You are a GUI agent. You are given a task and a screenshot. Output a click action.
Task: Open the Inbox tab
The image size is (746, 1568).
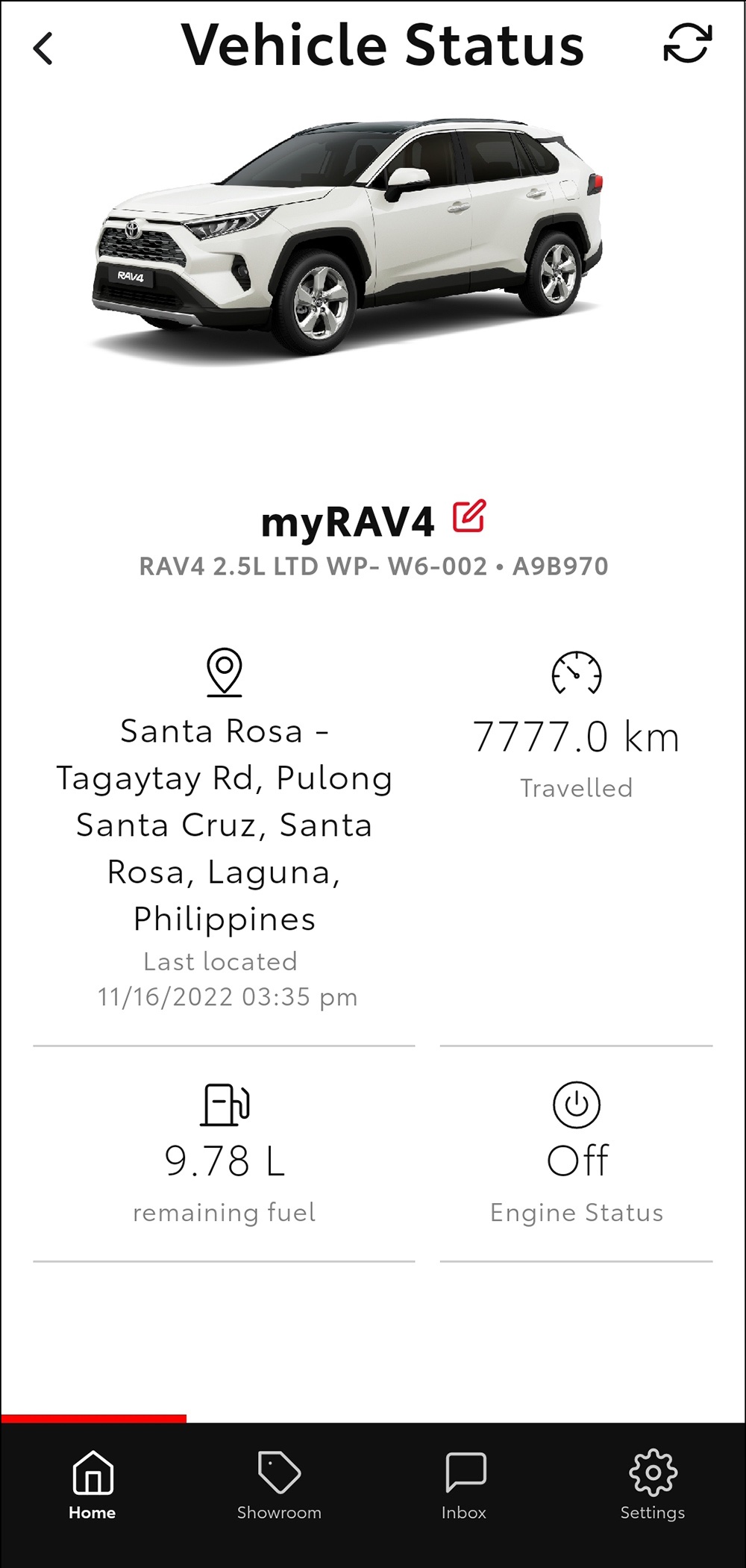[465, 1485]
